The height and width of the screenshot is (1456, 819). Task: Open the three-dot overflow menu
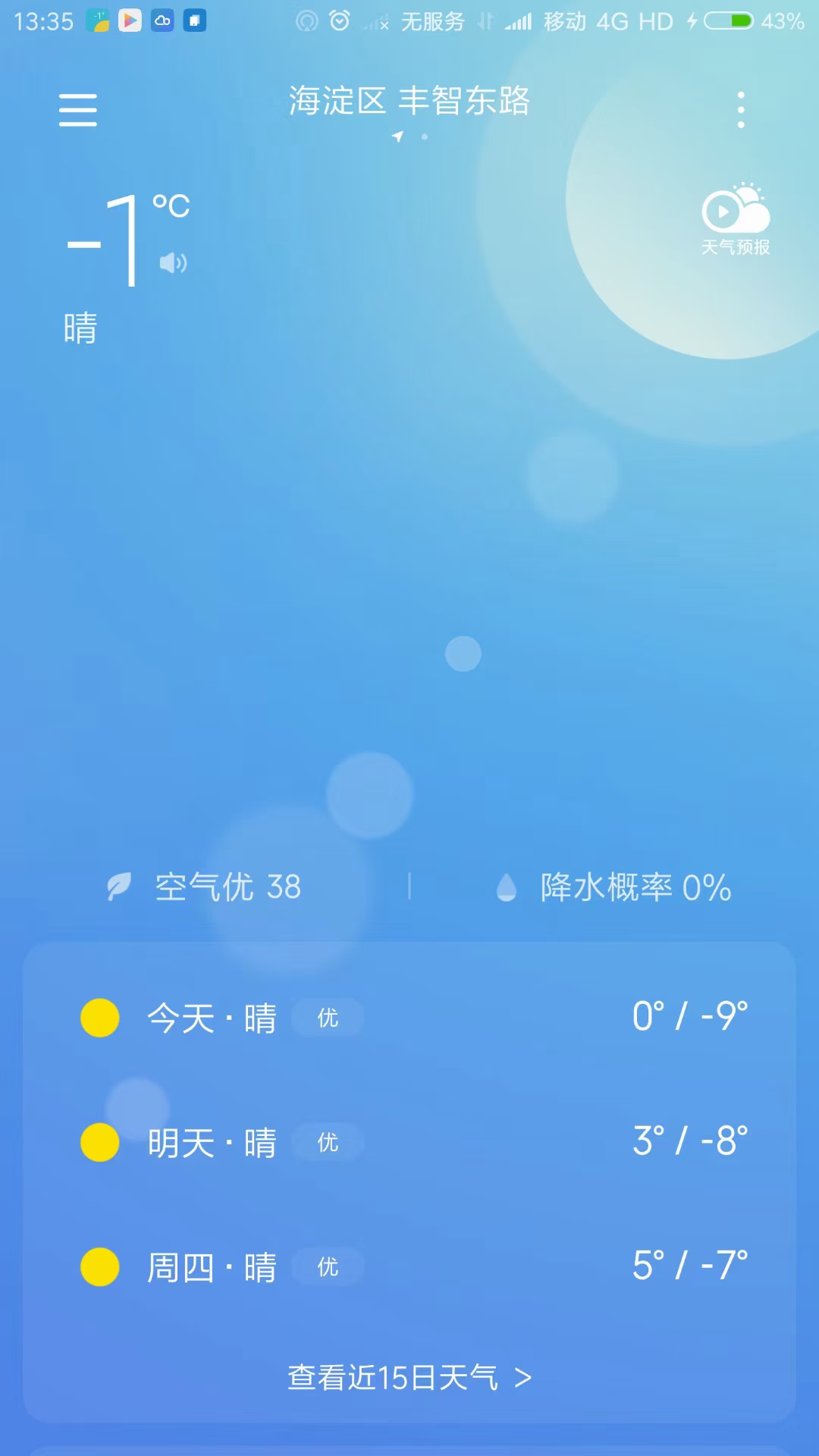coord(741,110)
